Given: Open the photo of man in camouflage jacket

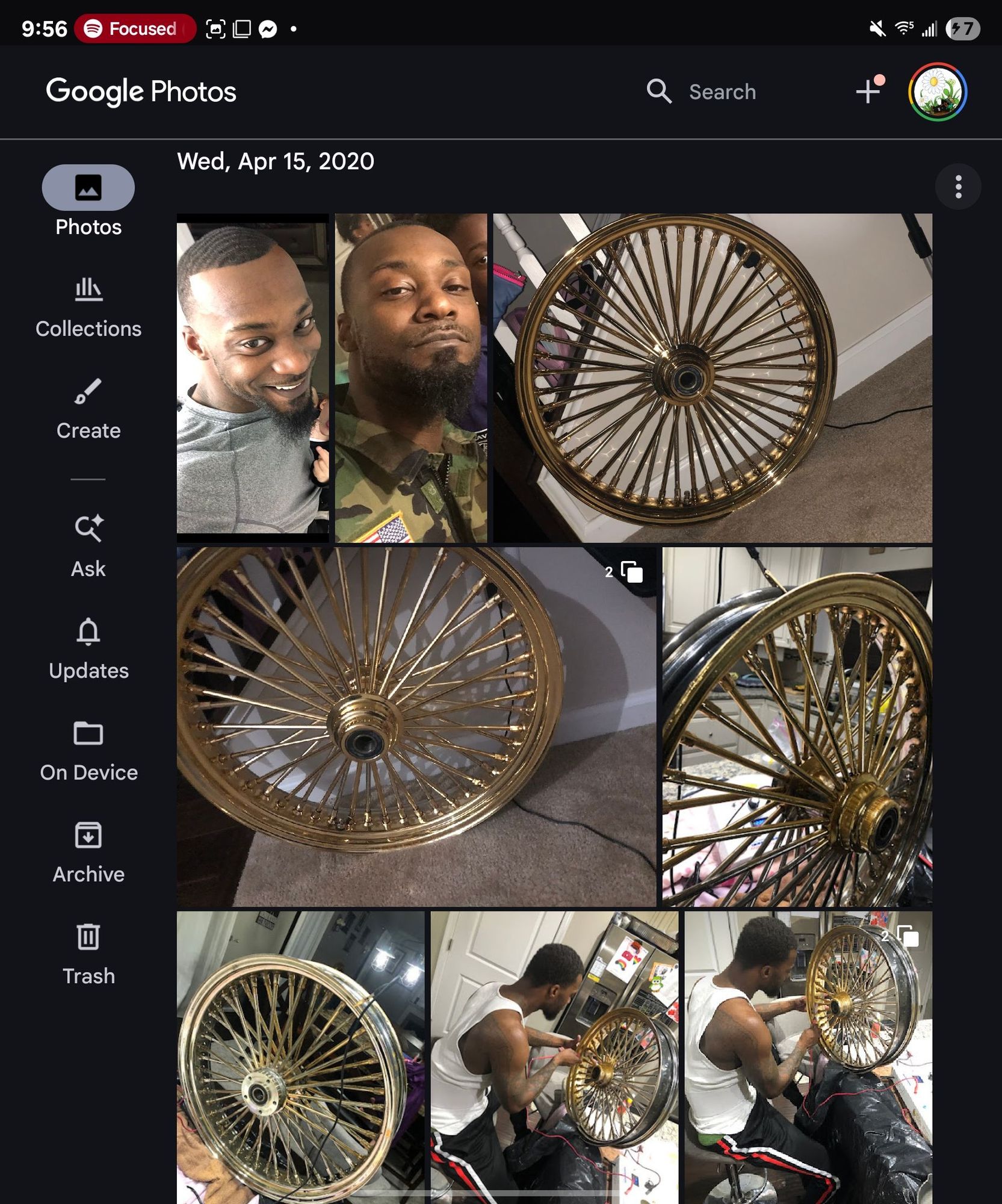Looking at the screenshot, I should coord(411,378).
